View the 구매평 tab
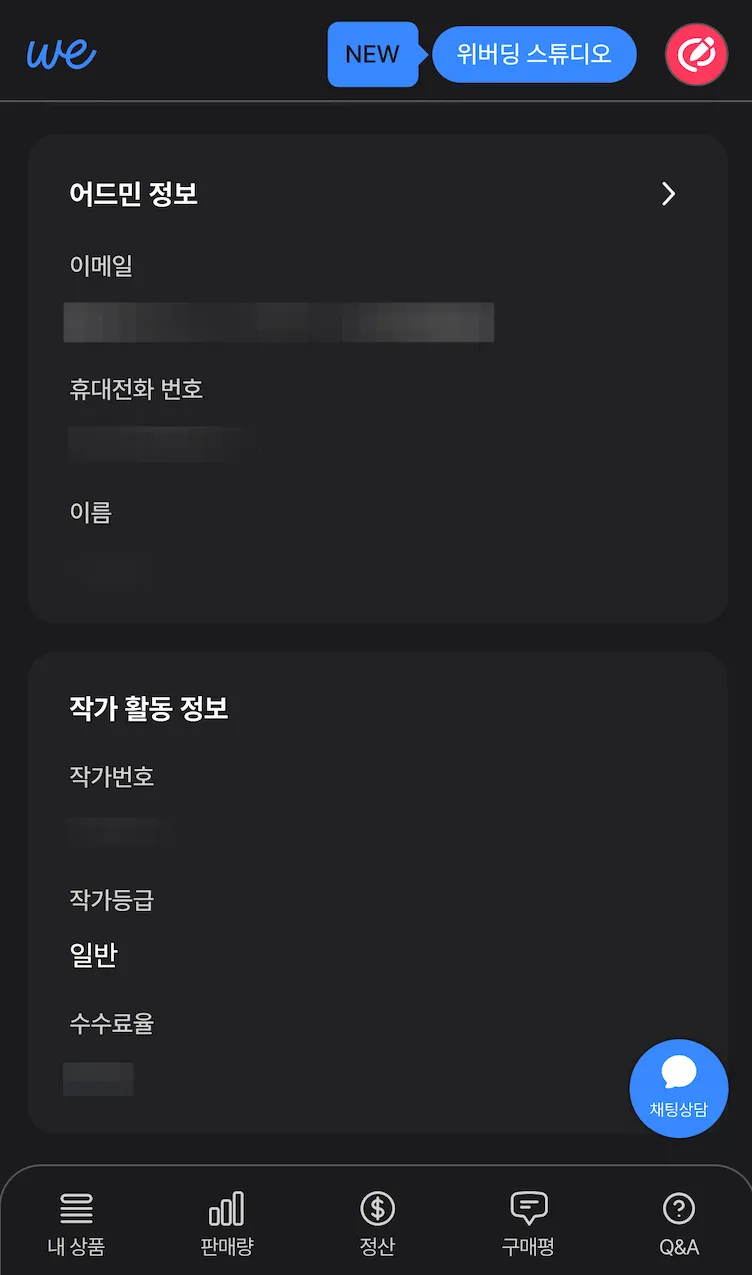752x1275 pixels. (x=528, y=1223)
